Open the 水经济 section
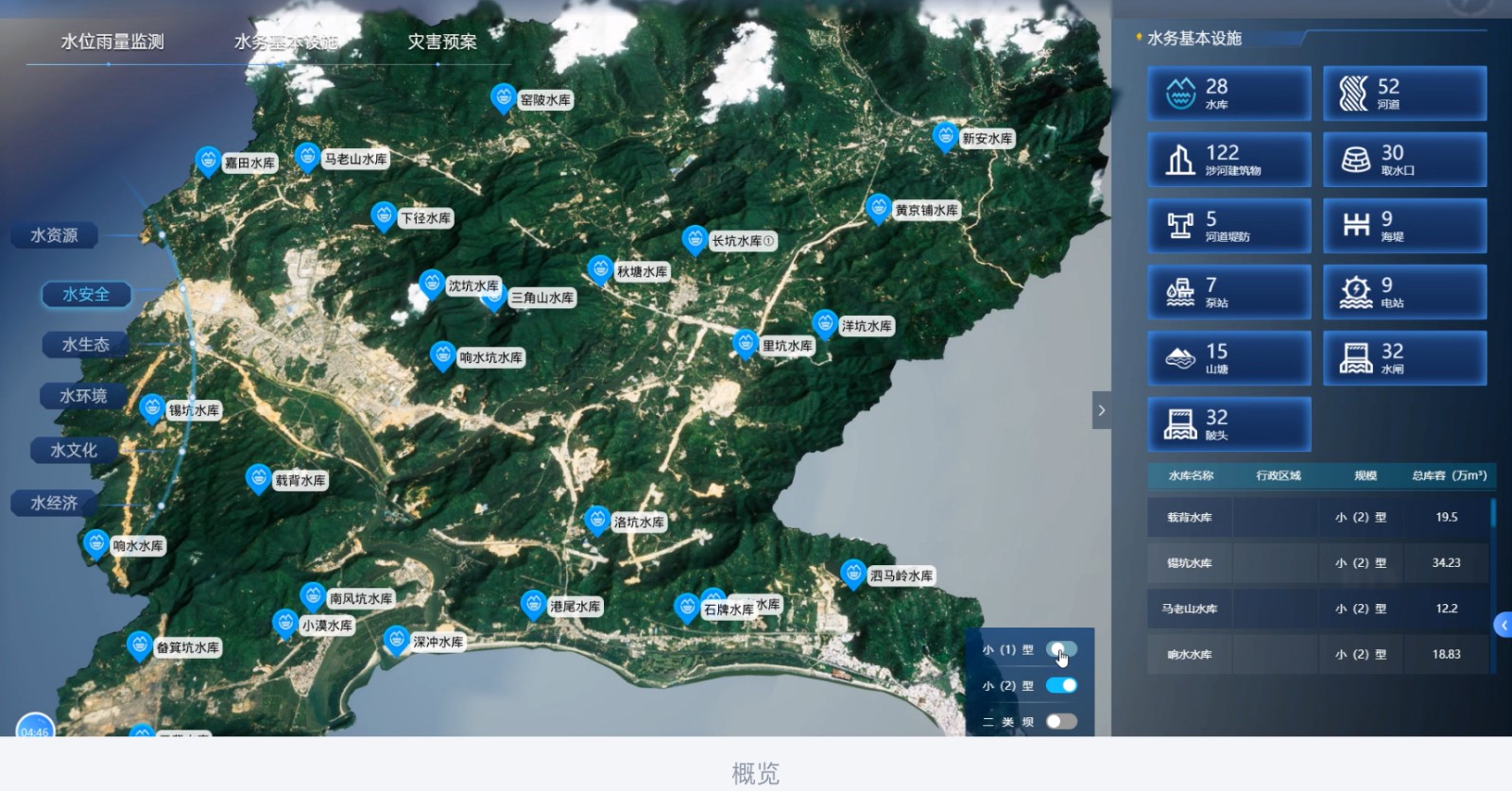The image size is (1512, 791). point(54,504)
